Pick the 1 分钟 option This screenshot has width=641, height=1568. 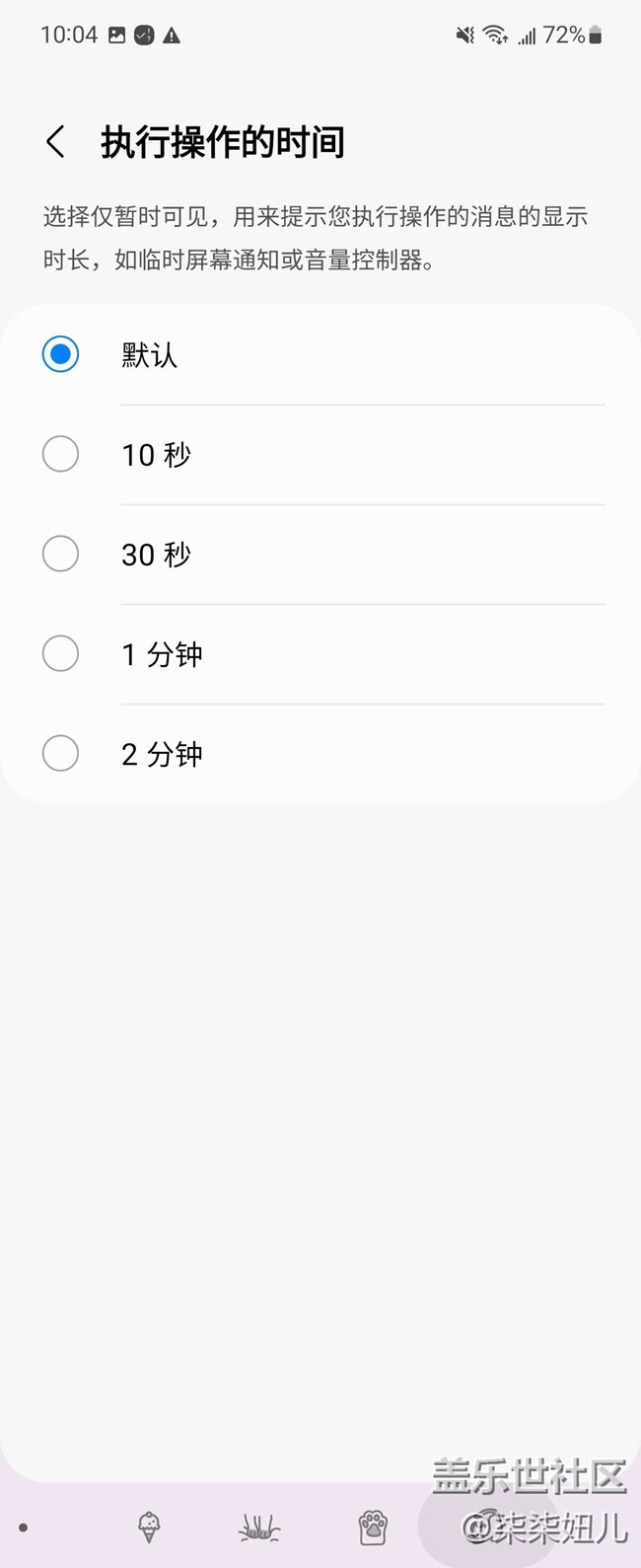coord(60,653)
